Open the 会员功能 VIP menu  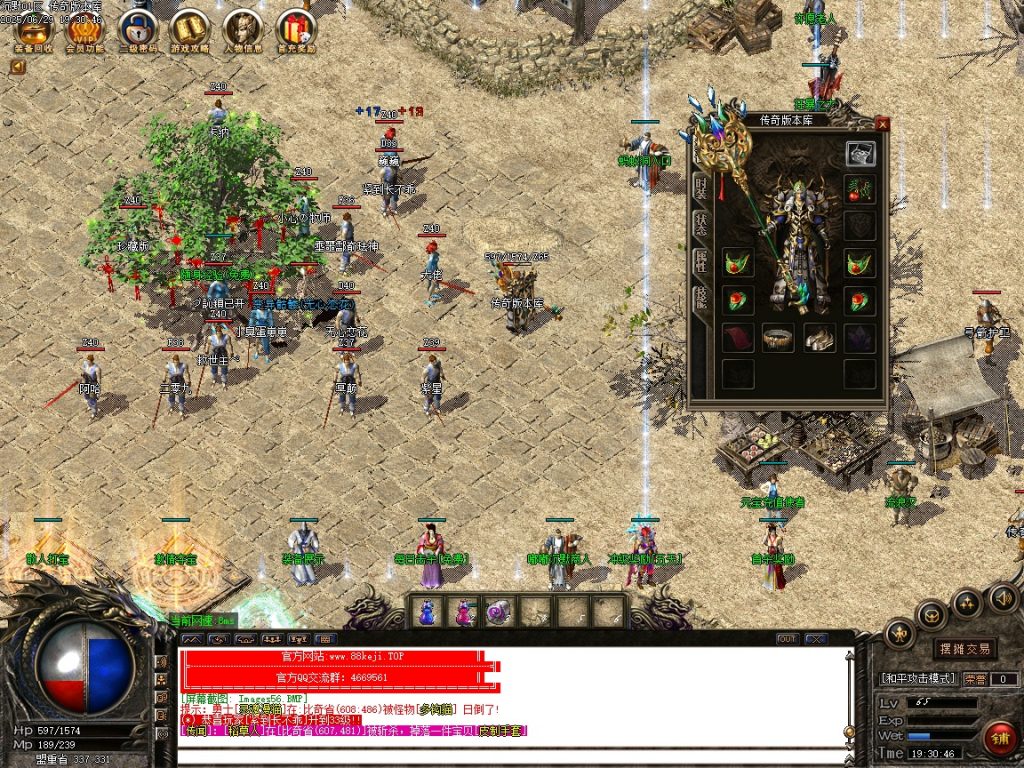click(x=85, y=29)
